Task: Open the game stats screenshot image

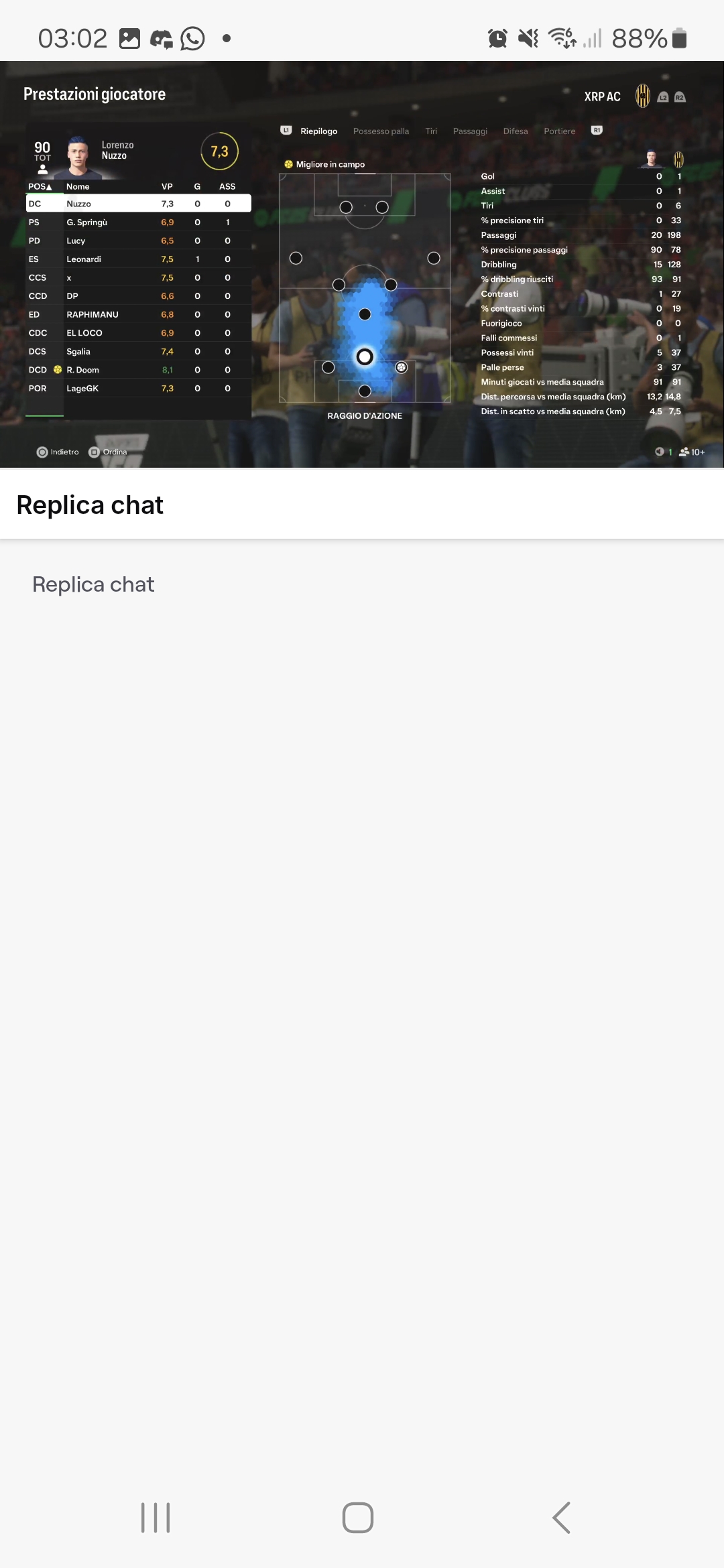Action: (x=362, y=264)
